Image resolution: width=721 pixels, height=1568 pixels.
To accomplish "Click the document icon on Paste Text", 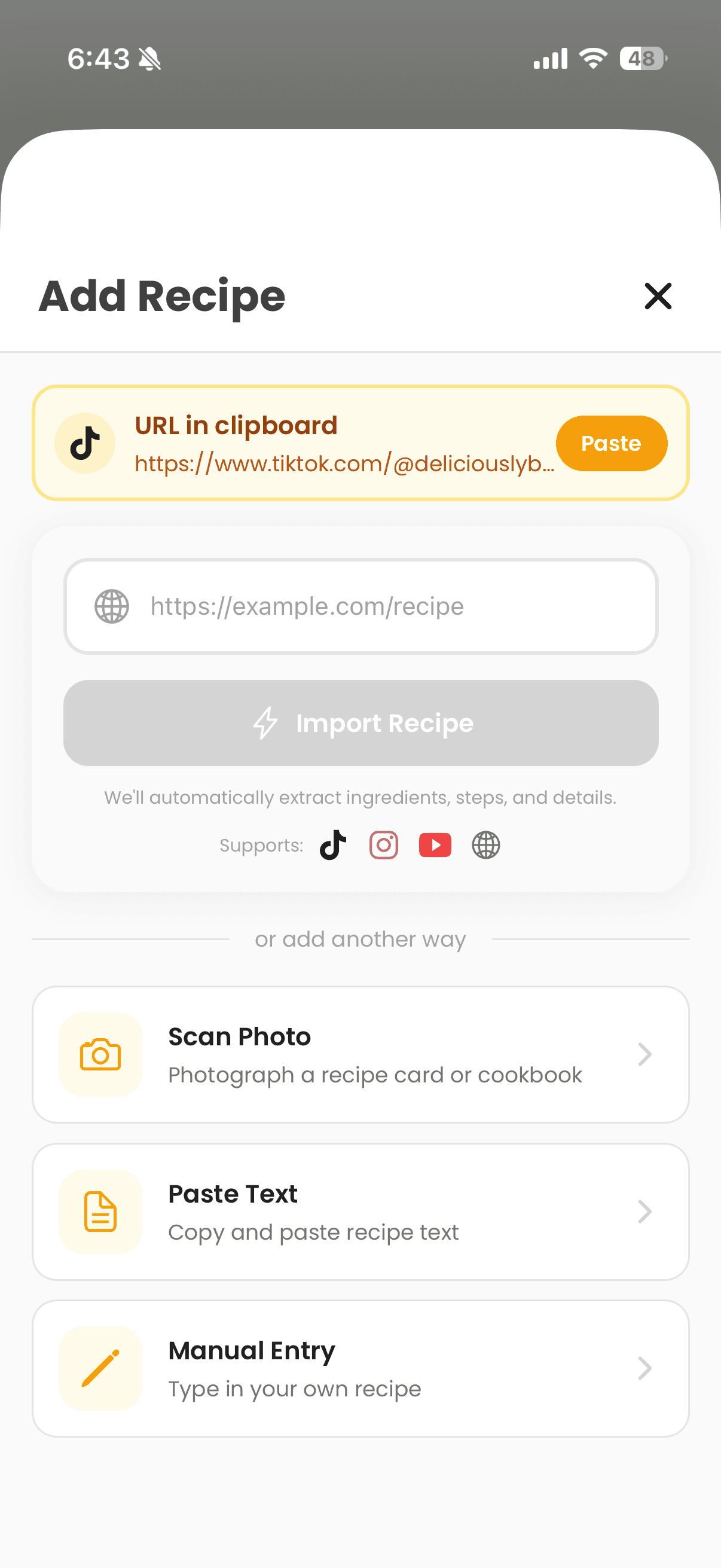I will coord(100,1212).
